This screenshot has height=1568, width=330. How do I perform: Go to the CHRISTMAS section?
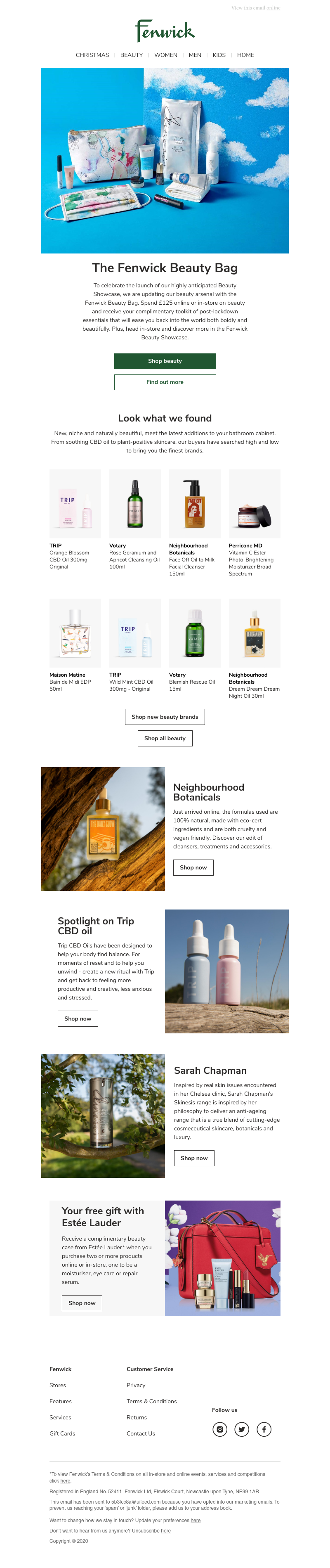[x=92, y=55]
